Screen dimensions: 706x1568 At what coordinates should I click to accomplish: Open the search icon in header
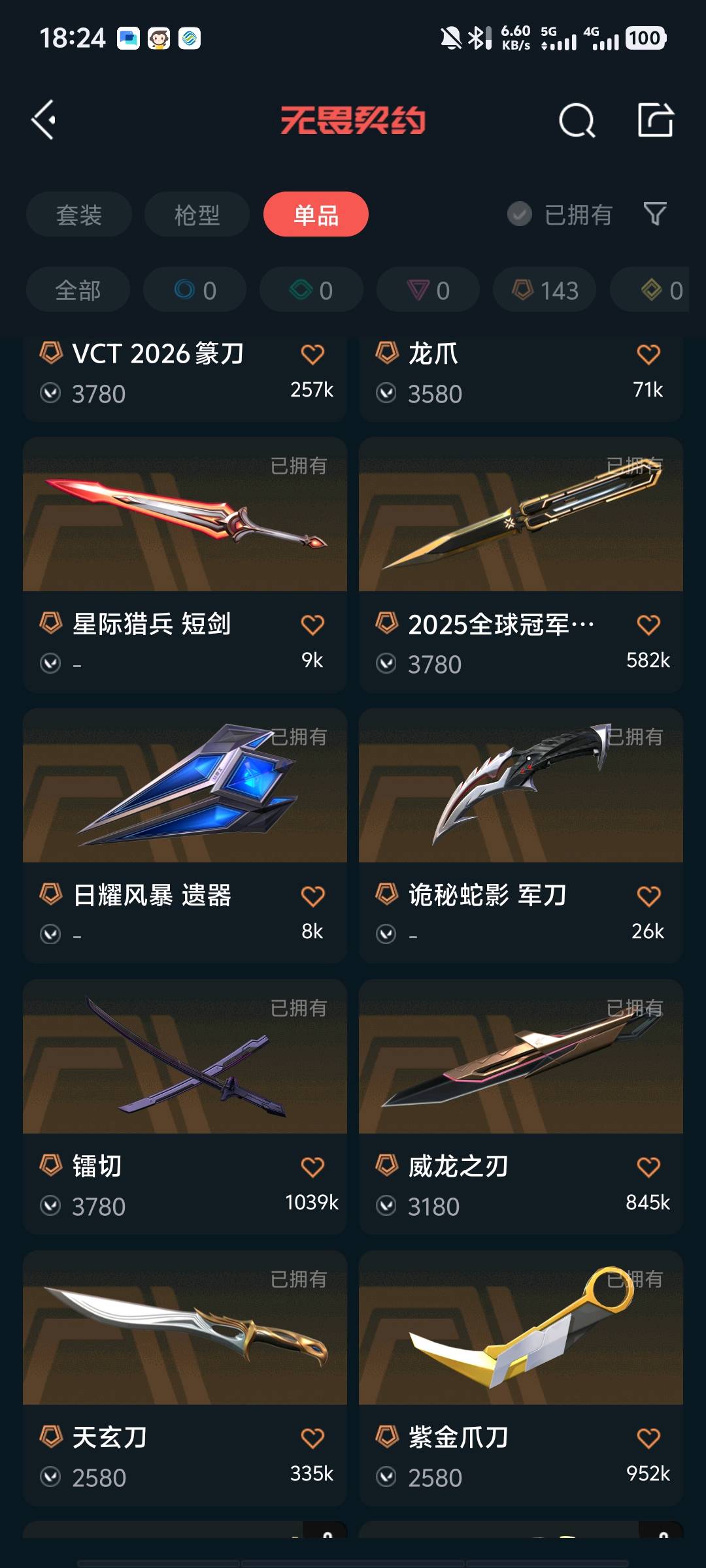click(x=577, y=120)
